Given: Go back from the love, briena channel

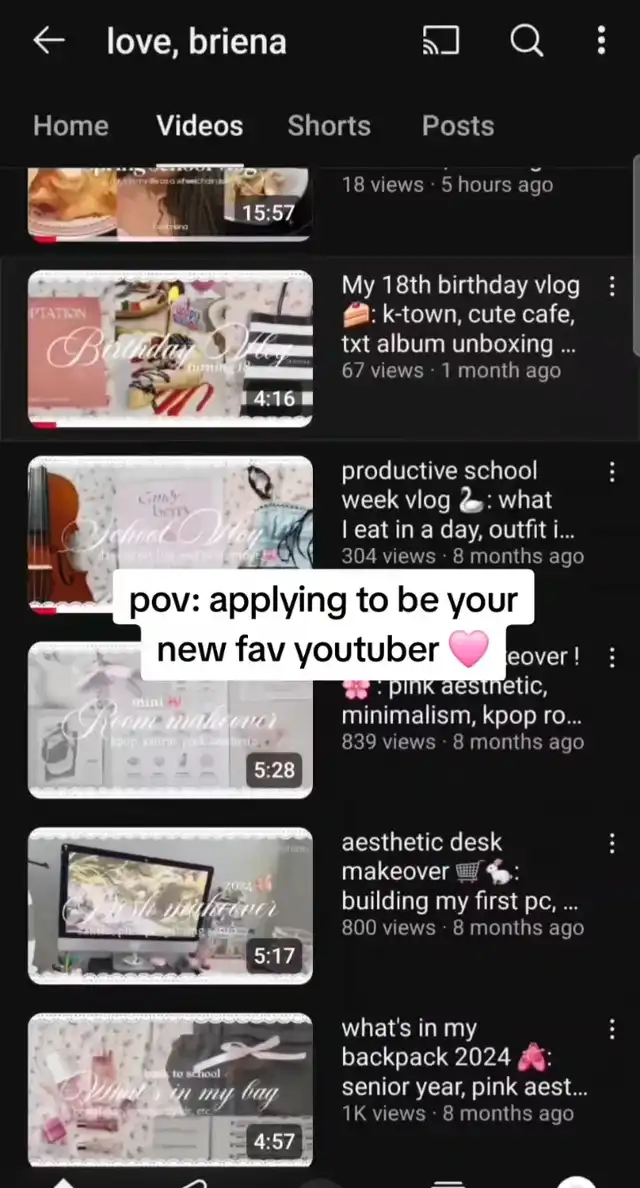Looking at the screenshot, I should 48,42.
